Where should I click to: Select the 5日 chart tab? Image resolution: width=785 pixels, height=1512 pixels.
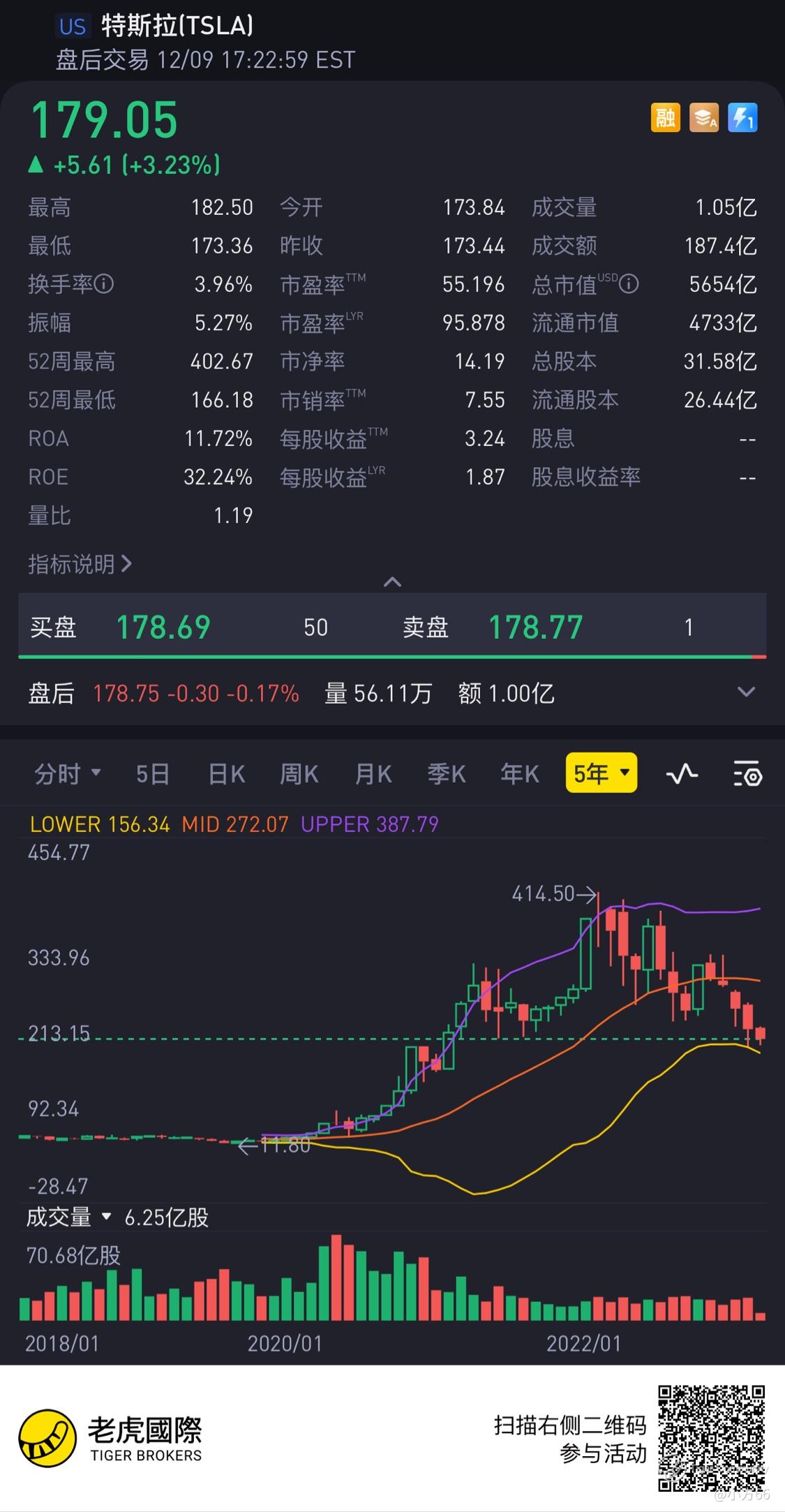tap(153, 773)
